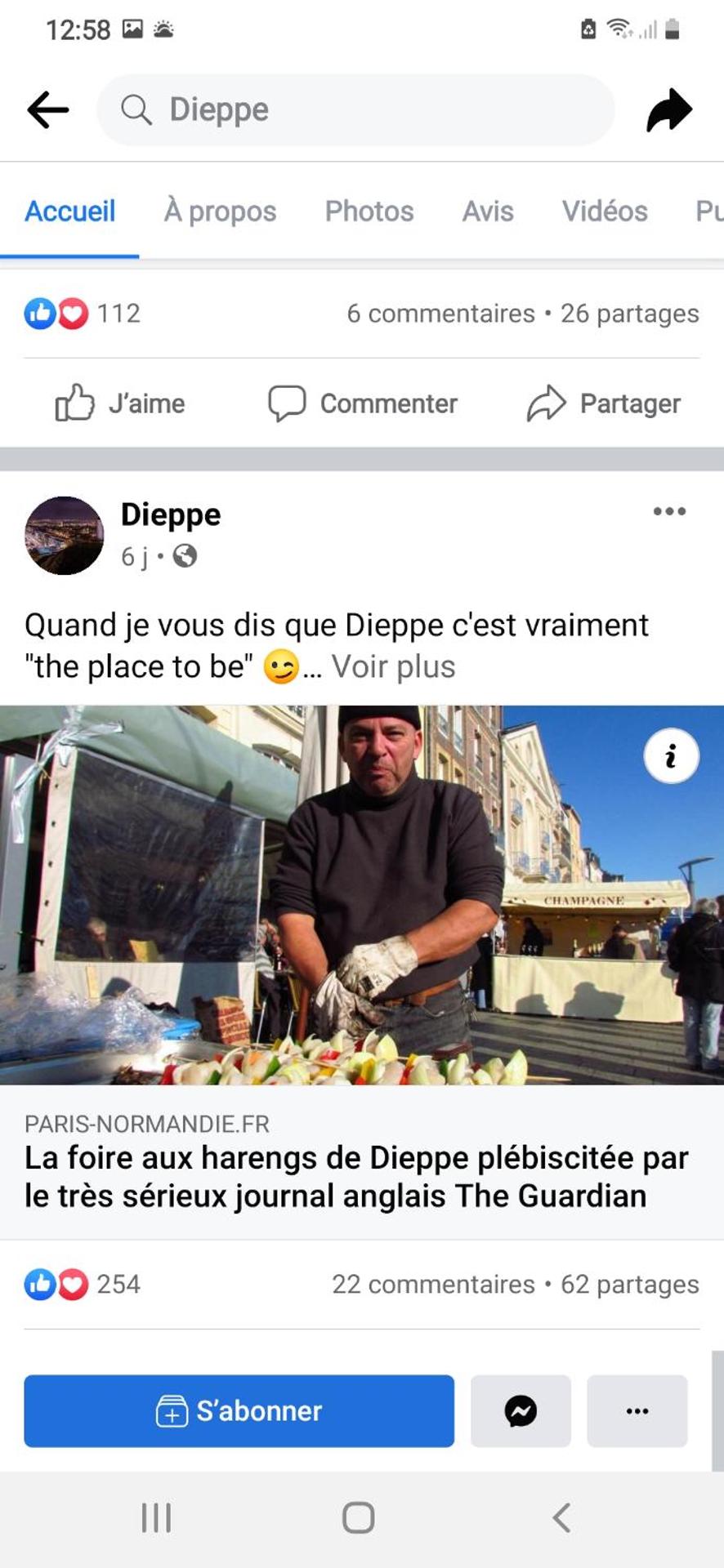This screenshot has height=1568, width=724.
Task: Switch to the Vidéos tab
Action: [x=605, y=212]
